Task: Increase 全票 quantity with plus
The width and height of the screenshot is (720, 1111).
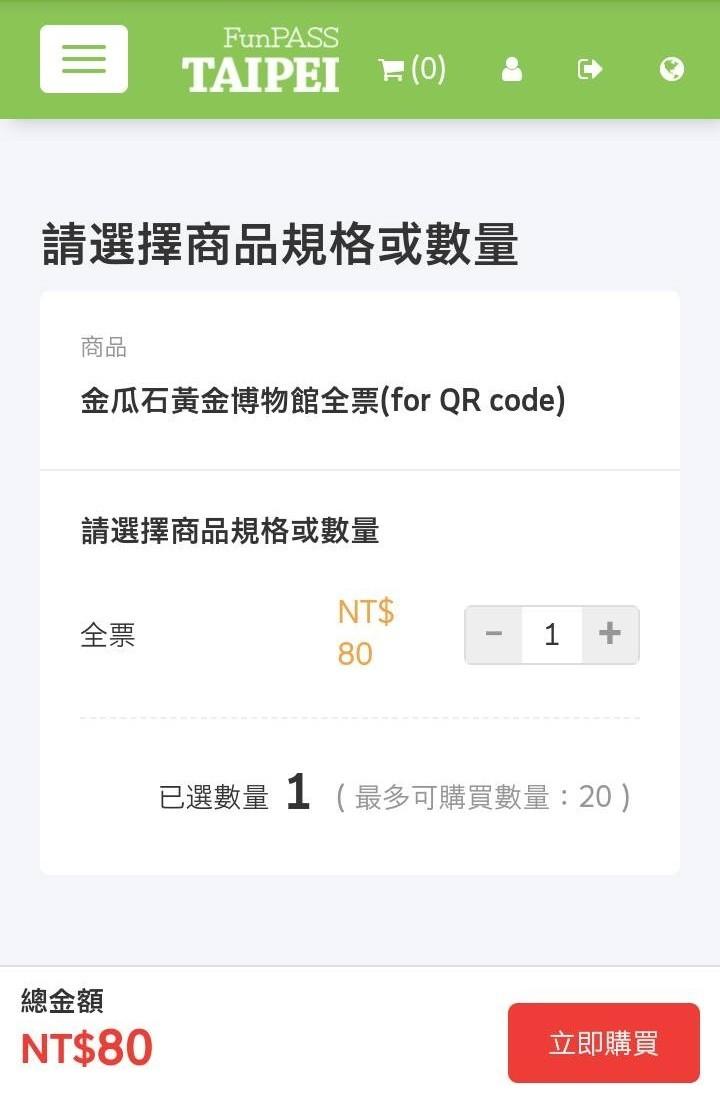Action: point(610,634)
